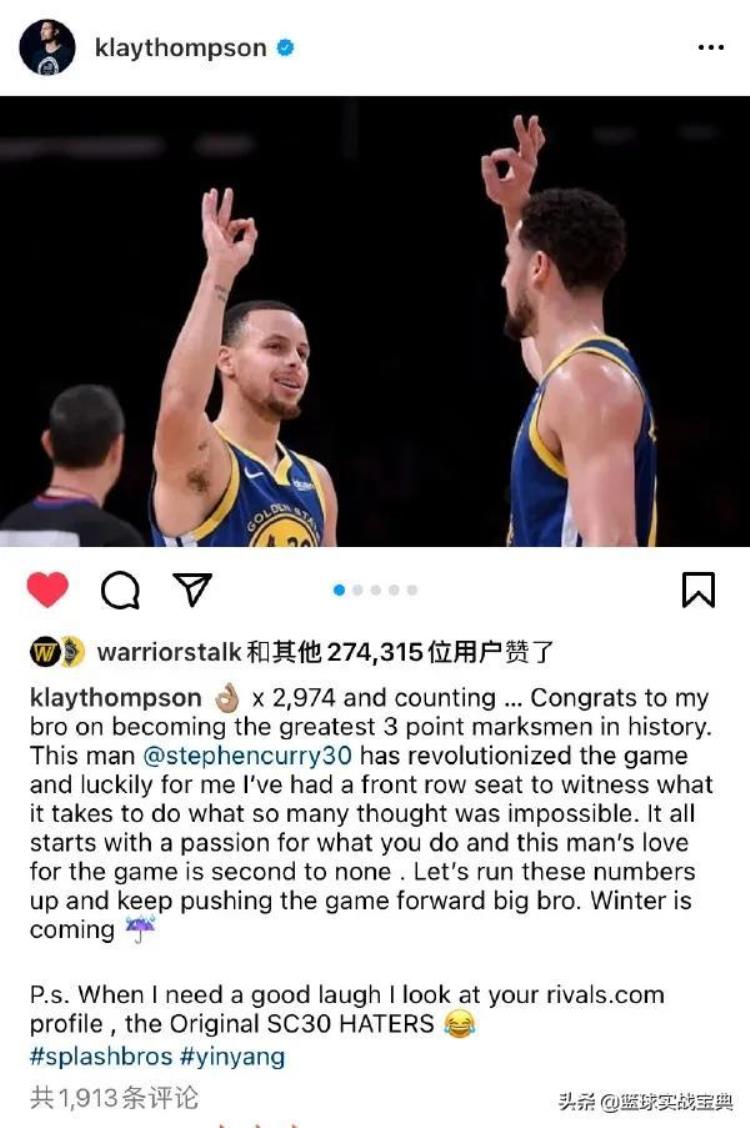Open the klaythompson username in post header
The height and width of the screenshot is (1128, 750).
(x=180, y=48)
